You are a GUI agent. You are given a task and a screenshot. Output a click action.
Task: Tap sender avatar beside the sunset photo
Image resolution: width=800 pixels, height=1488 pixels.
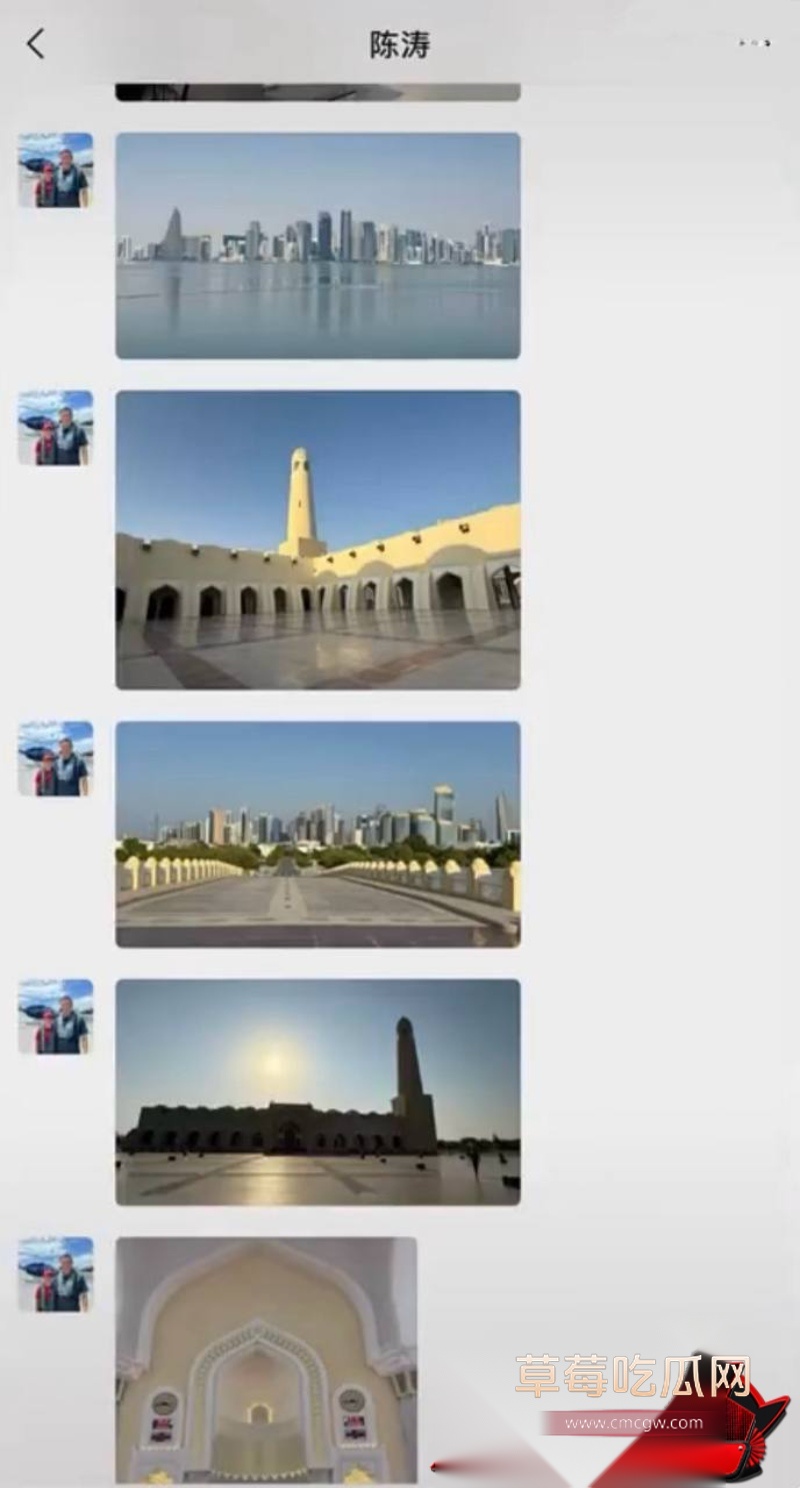tap(56, 1017)
